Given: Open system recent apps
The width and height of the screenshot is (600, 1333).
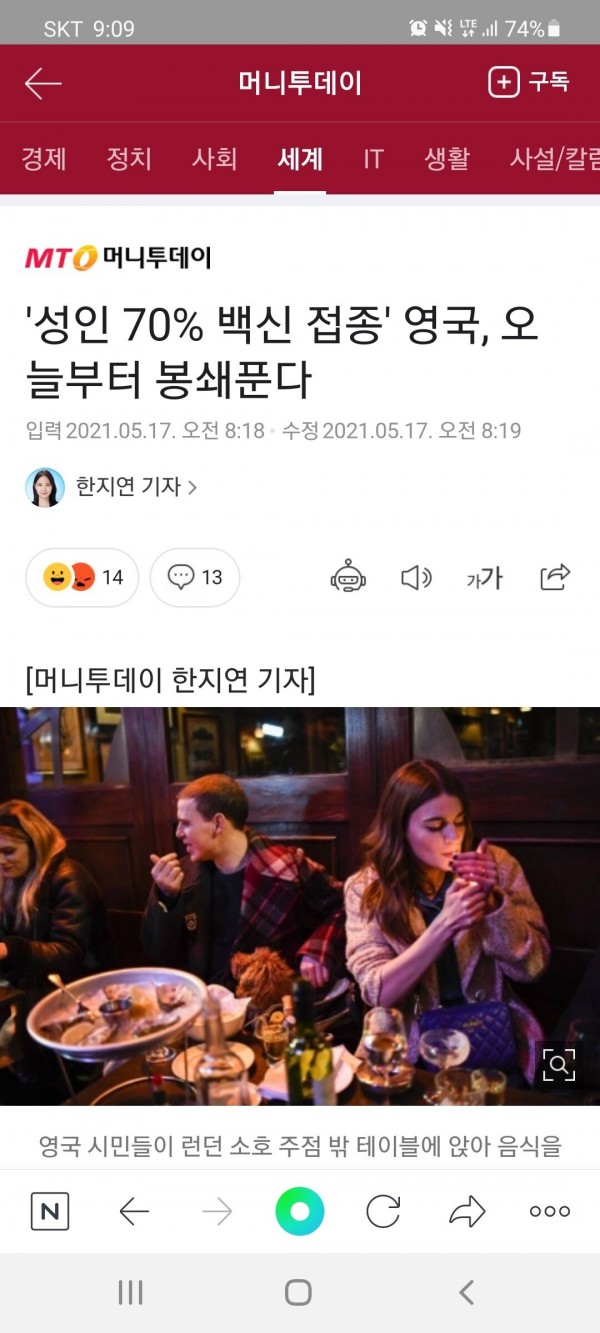Looking at the screenshot, I should coord(131,1293).
